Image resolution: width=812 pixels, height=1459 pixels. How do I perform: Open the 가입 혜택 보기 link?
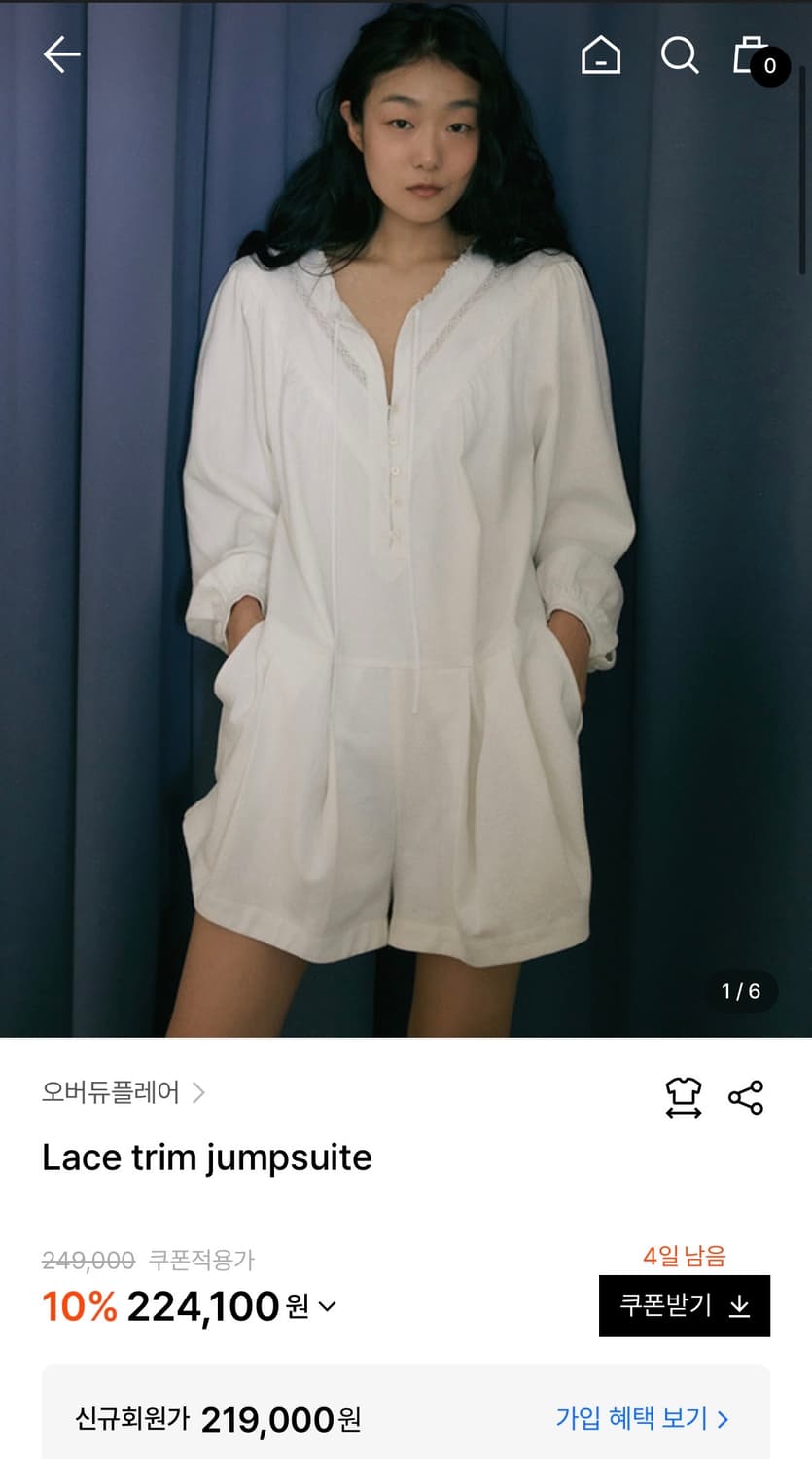pyautogui.click(x=636, y=1419)
